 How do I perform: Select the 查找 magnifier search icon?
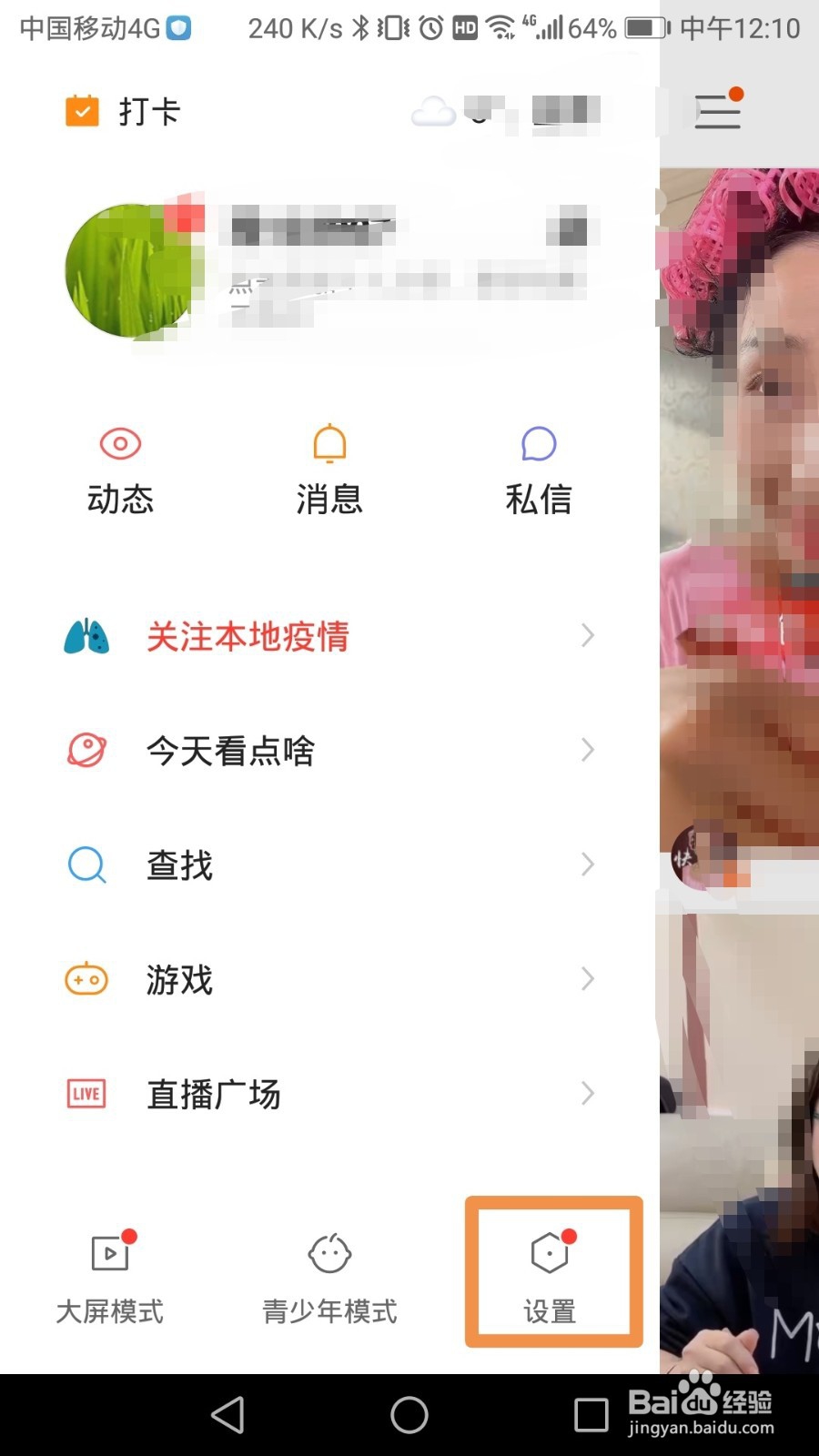click(85, 865)
